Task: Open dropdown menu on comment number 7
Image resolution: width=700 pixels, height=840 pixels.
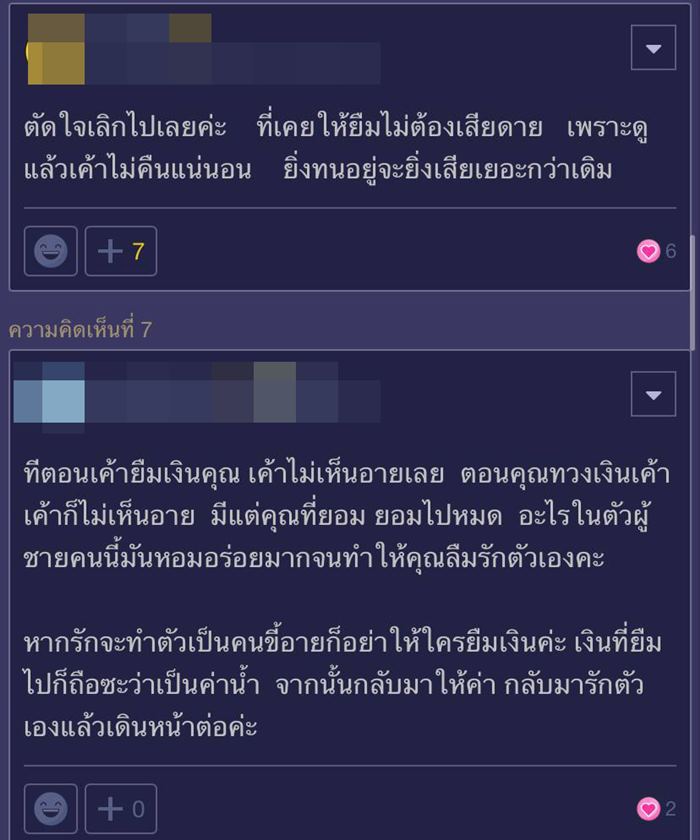Action: click(x=653, y=394)
